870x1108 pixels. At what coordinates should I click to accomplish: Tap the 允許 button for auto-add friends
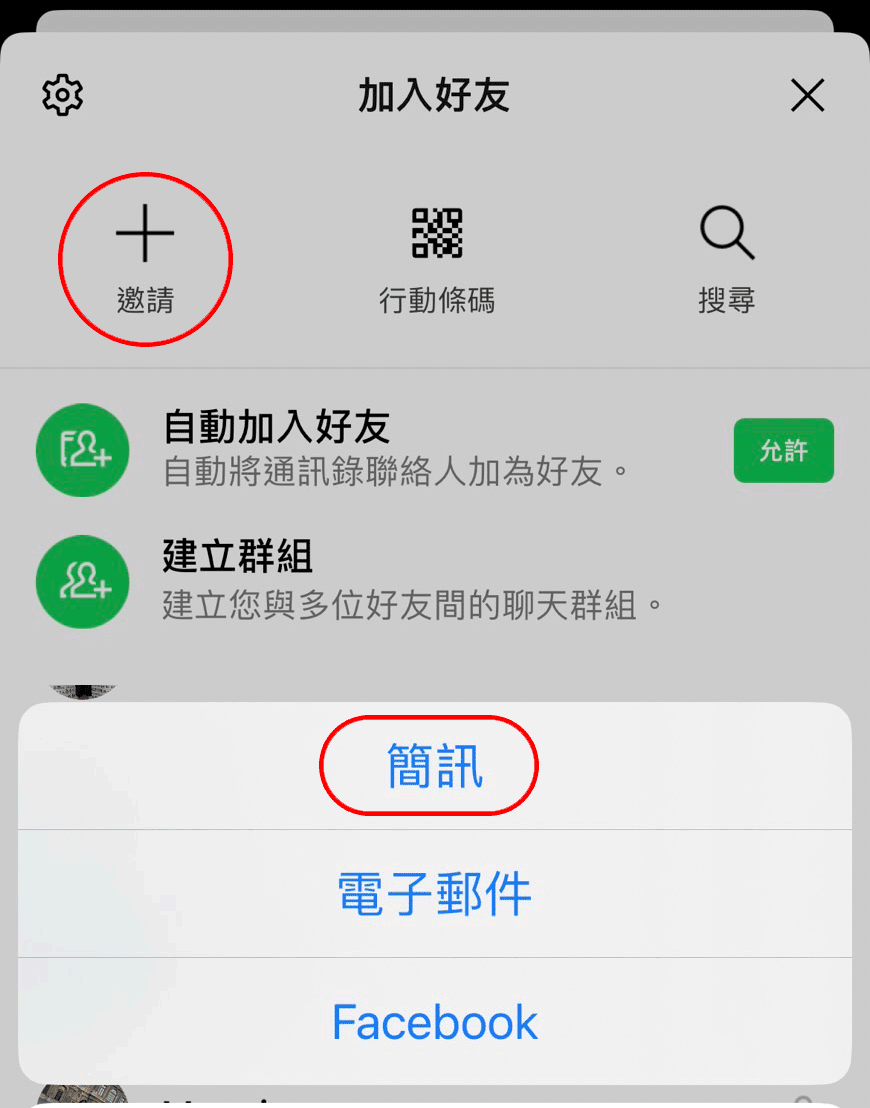click(783, 451)
